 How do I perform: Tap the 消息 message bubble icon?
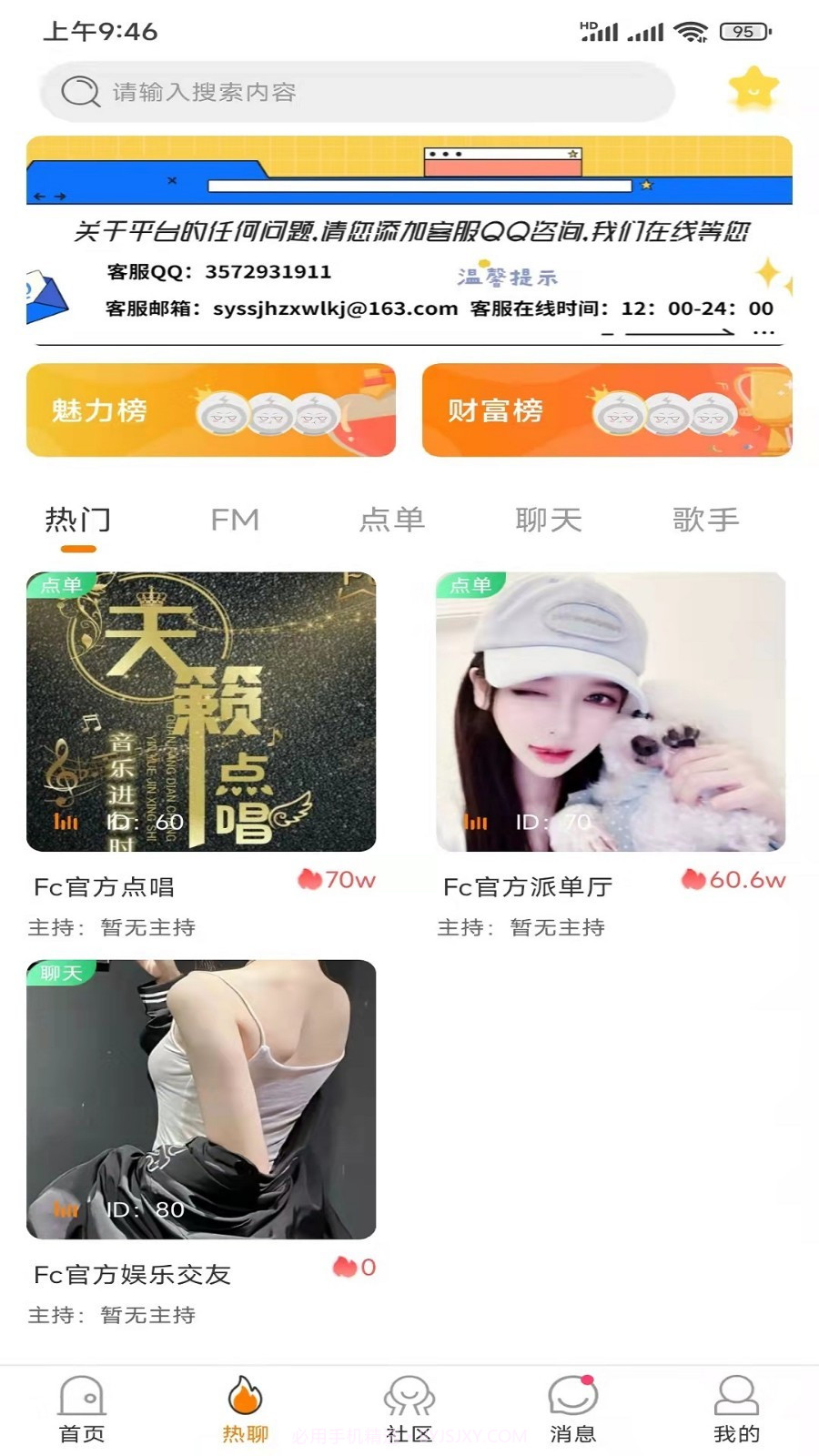[x=571, y=1395]
